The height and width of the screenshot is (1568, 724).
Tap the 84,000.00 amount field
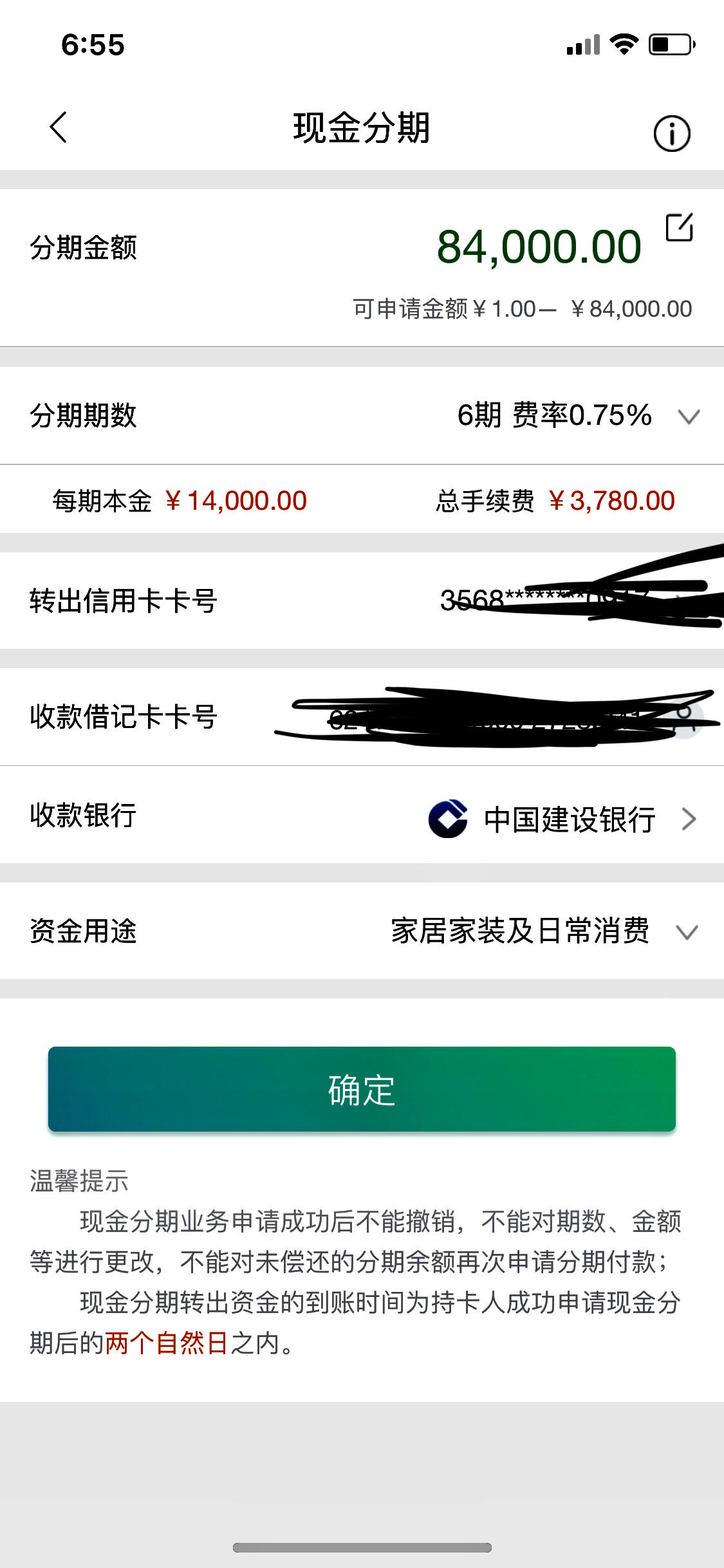(x=539, y=245)
